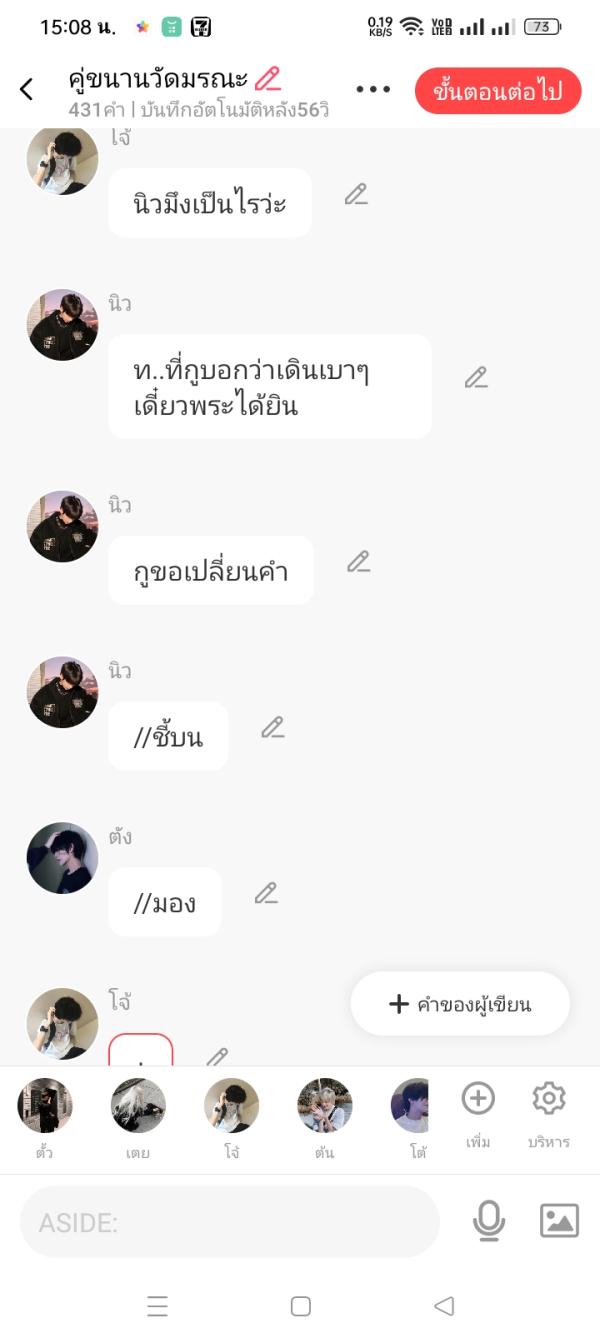Edit the story title with the pencil icon
This screenshot has width=600, height=1343.
point(268,79)
